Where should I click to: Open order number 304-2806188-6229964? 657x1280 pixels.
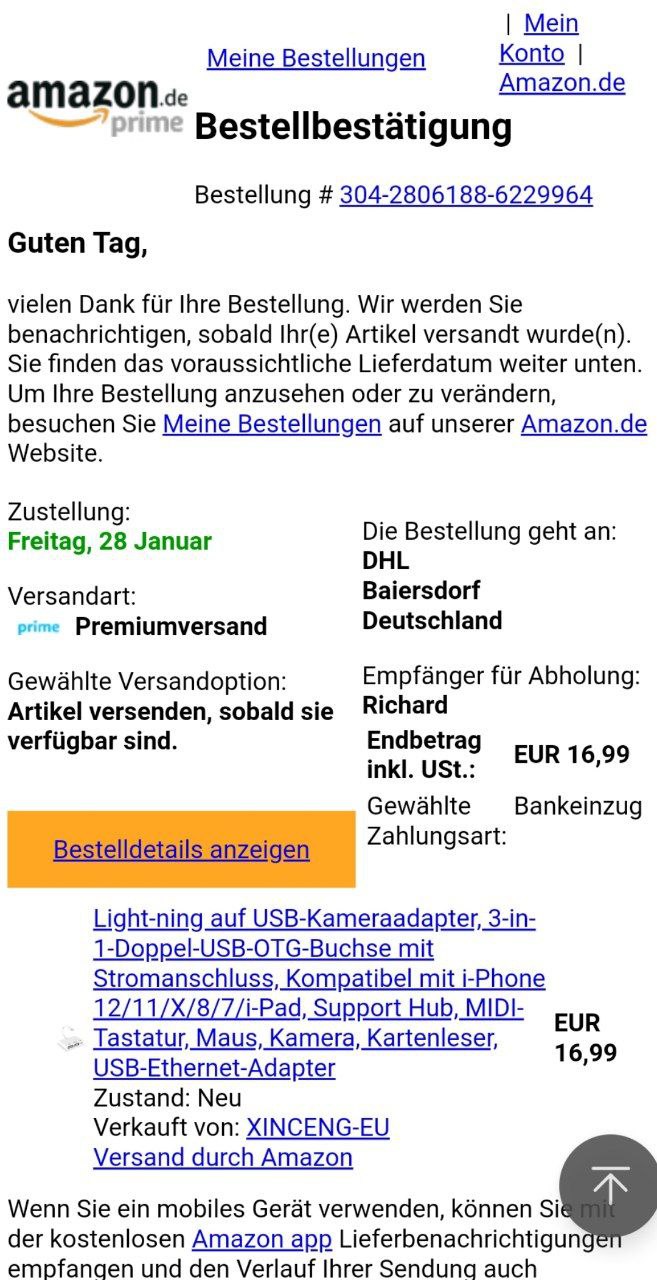pyautogui.click(x=466, y=195)
